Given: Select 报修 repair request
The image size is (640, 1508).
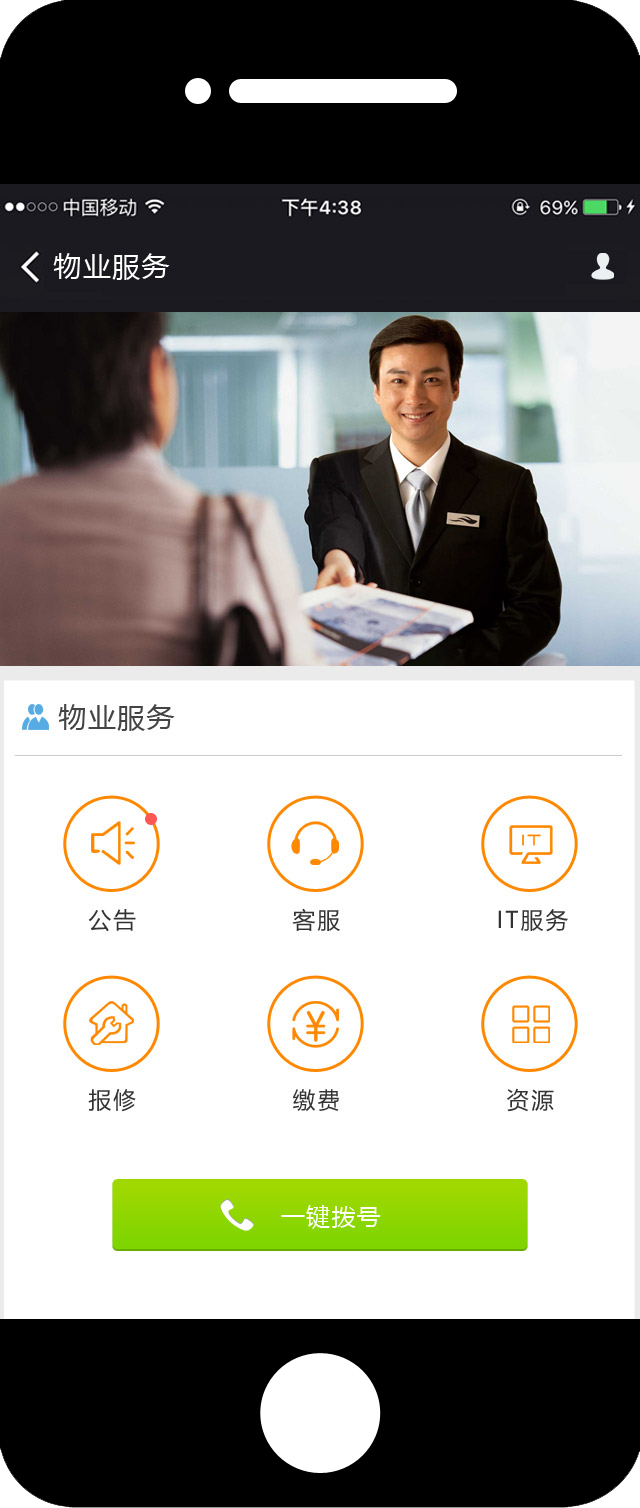Looking at the screenshot, I should coord(111,1023).
